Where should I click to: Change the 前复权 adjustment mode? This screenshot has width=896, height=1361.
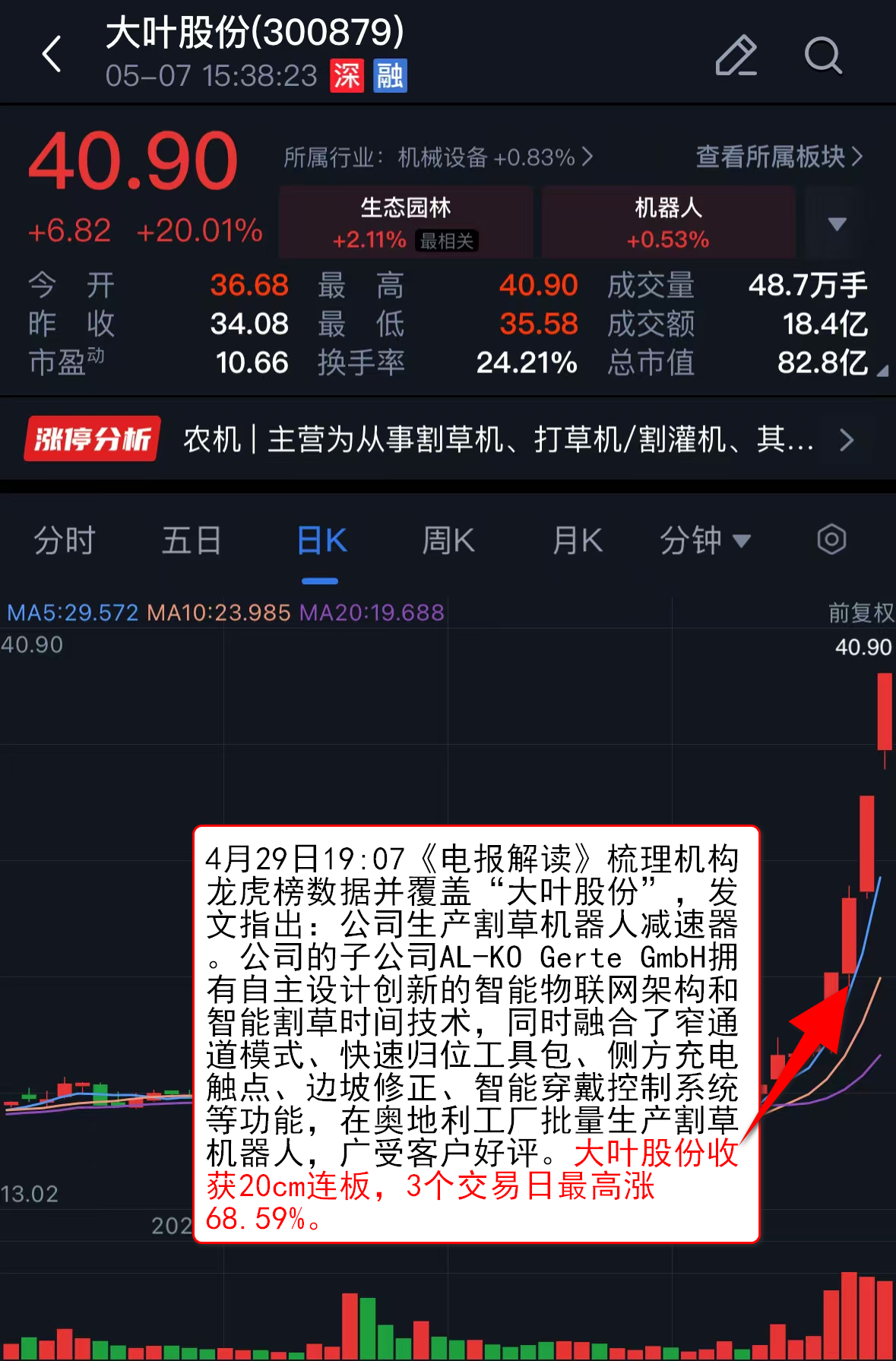click(860, 612)
